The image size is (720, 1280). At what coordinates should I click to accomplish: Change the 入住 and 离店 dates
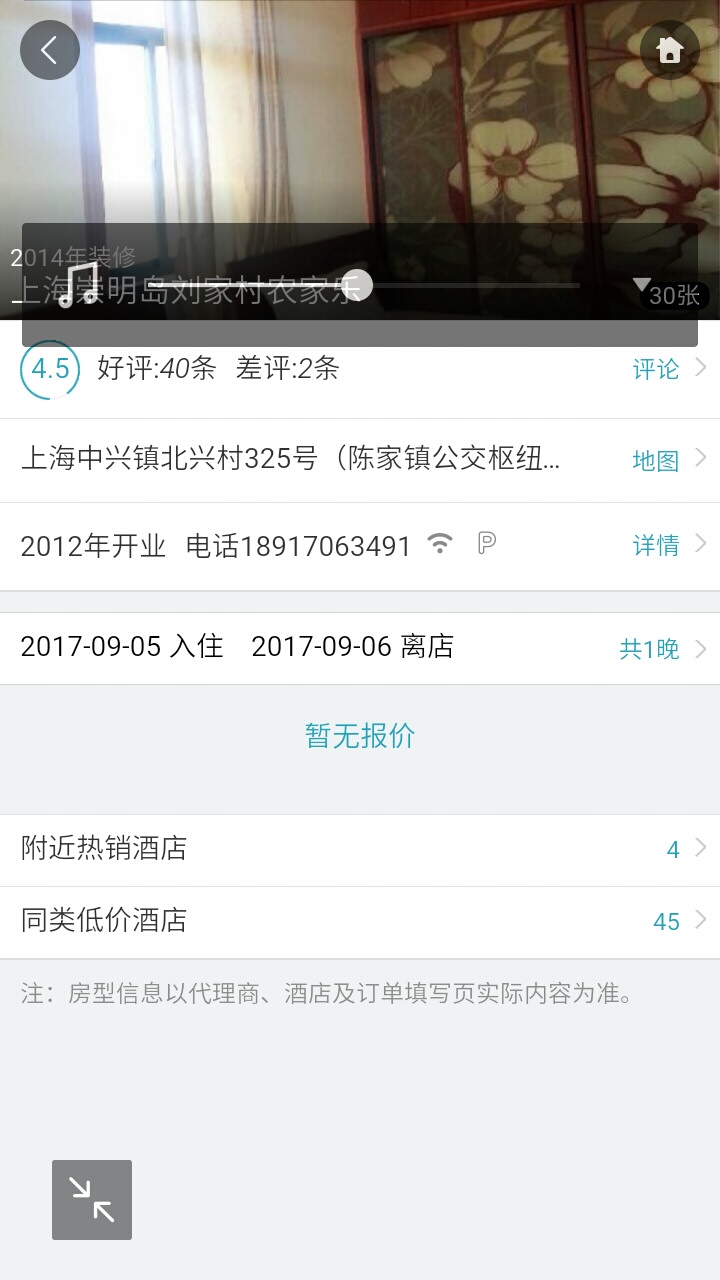click(x=360, y=648)
